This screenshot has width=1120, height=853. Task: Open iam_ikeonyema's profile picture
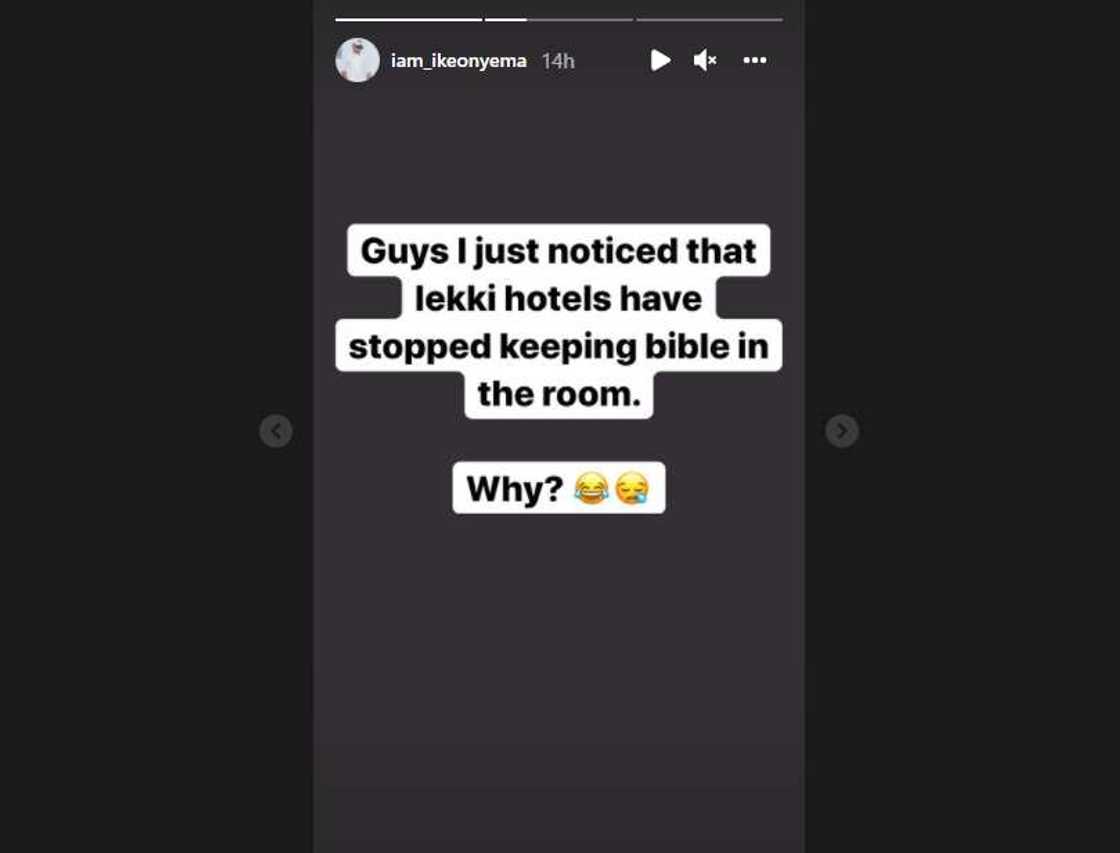point(357,60)
